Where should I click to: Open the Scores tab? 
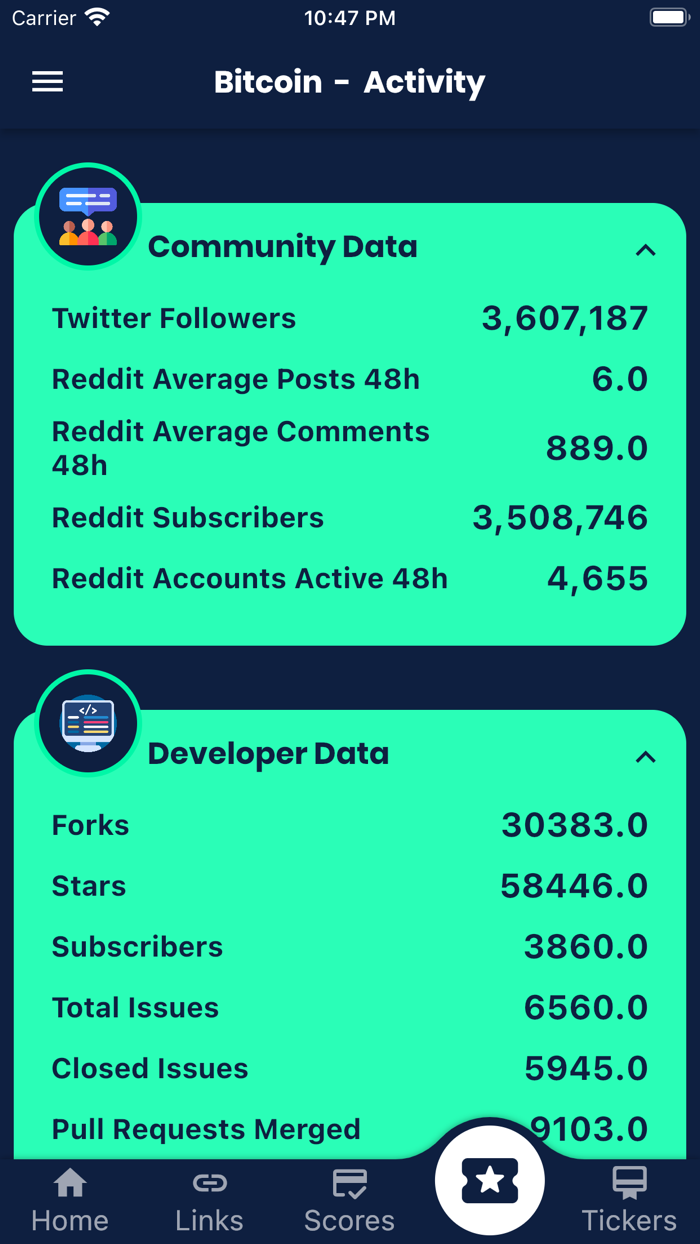349,1201
